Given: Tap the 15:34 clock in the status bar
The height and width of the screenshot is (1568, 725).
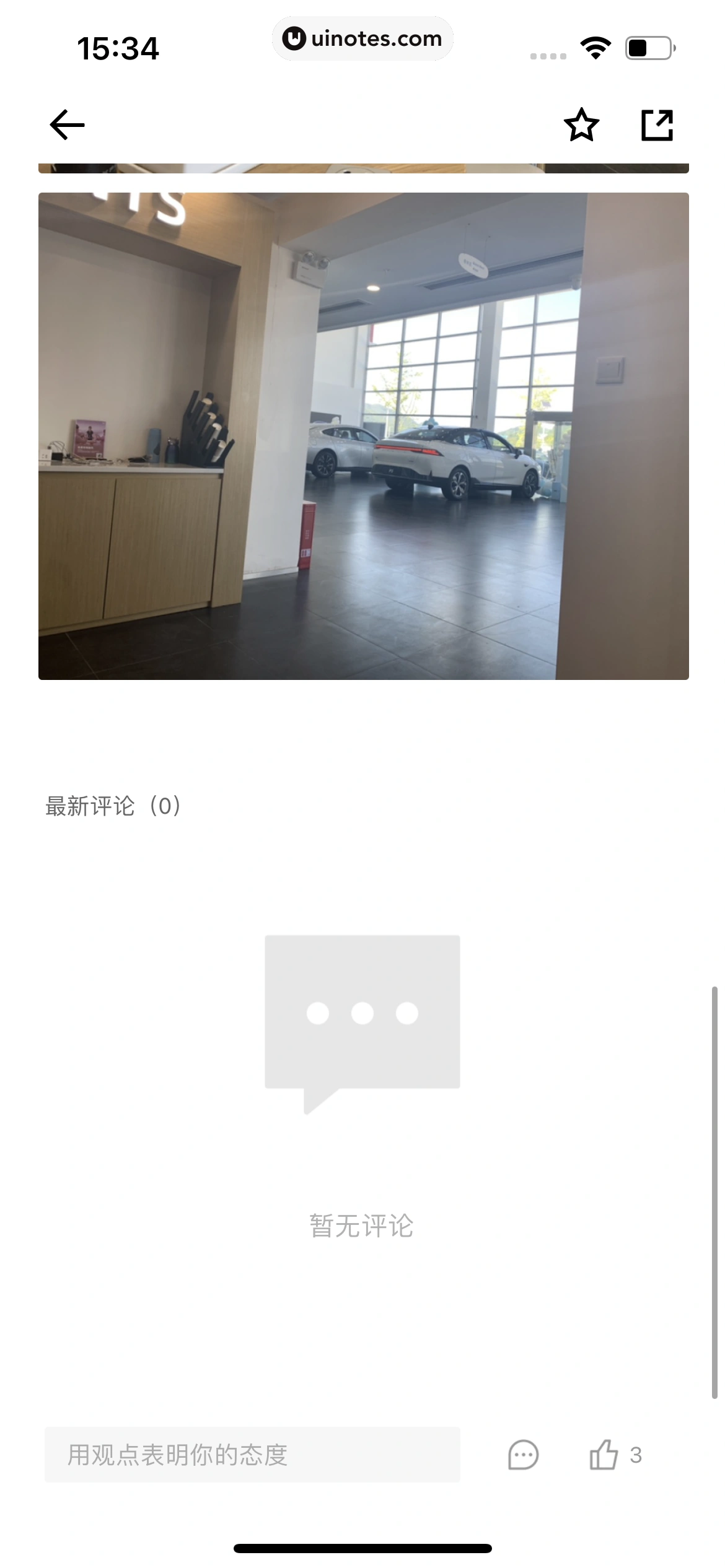Looking at the screenshot, I should point(120,48).
